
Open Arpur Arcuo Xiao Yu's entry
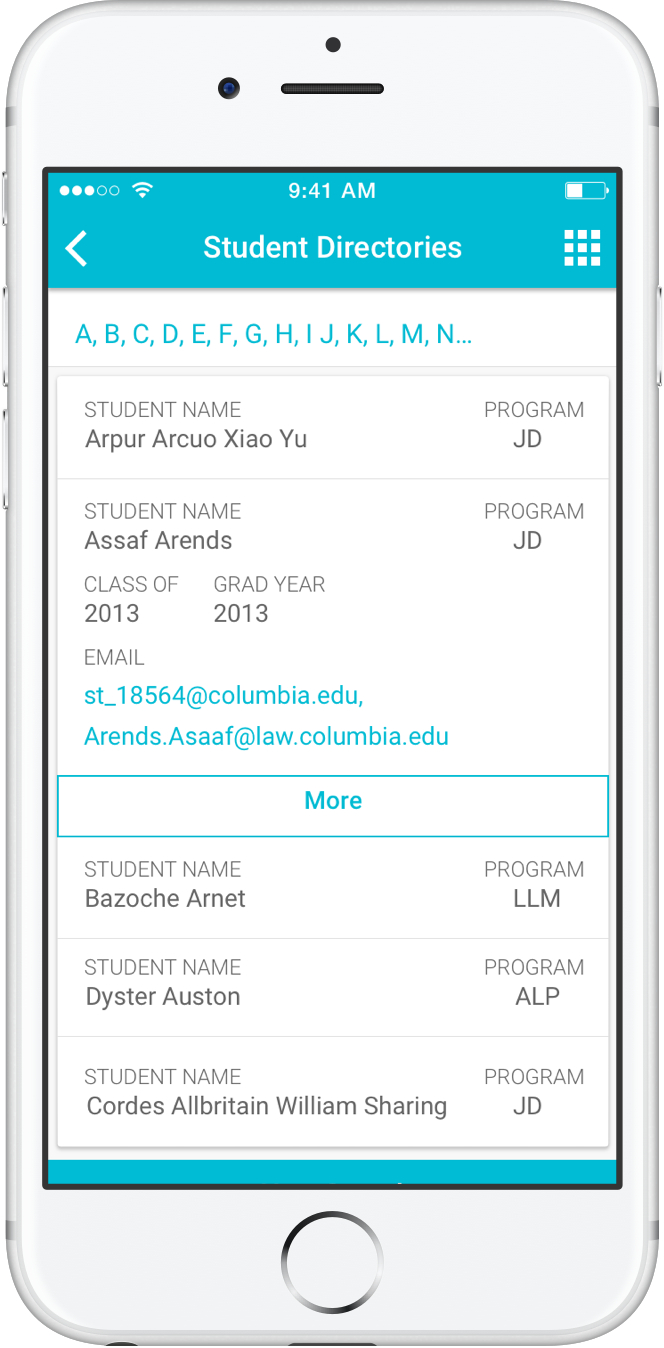(332, 427)
